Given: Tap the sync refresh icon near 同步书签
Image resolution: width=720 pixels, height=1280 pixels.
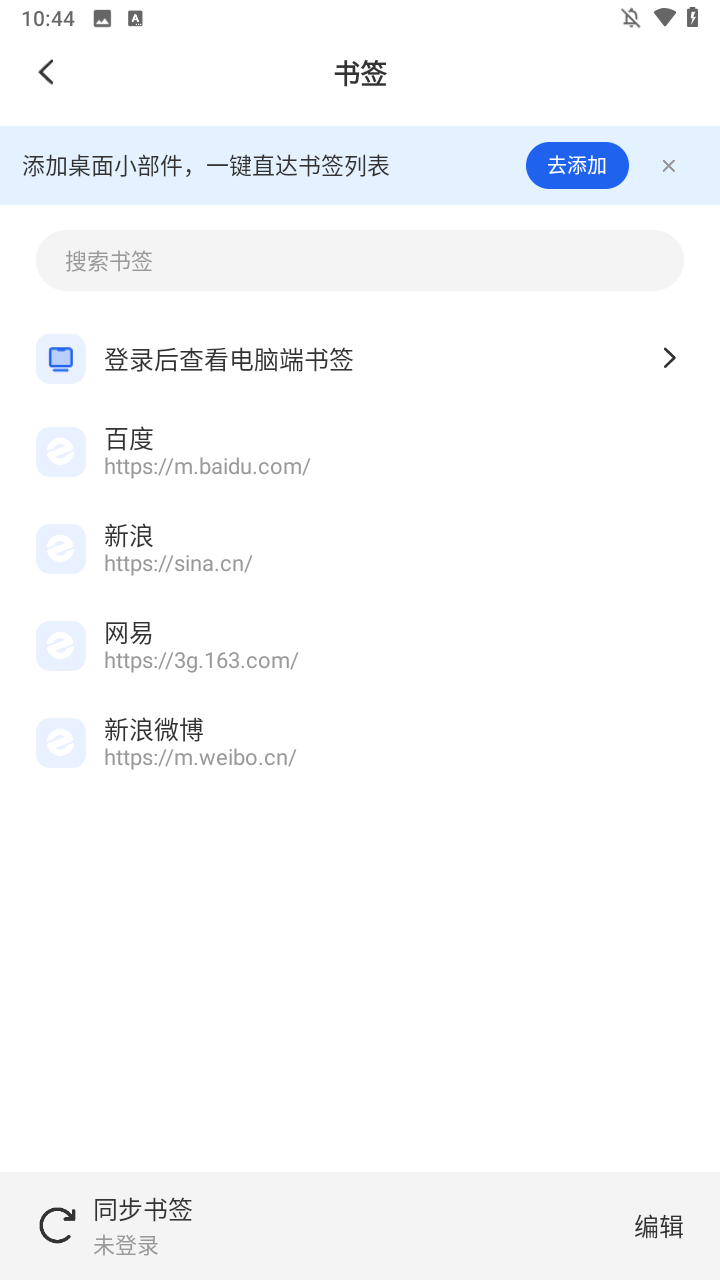Looking at the screenshot, I should [56, 1224].
